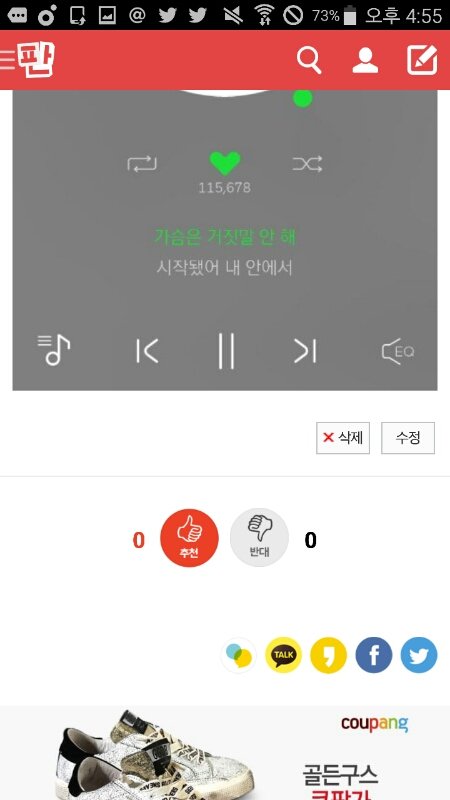The width and height of the screenshot is (450, 800).
Task: Share the post to KakaoStory
Action: pos(329,655)
